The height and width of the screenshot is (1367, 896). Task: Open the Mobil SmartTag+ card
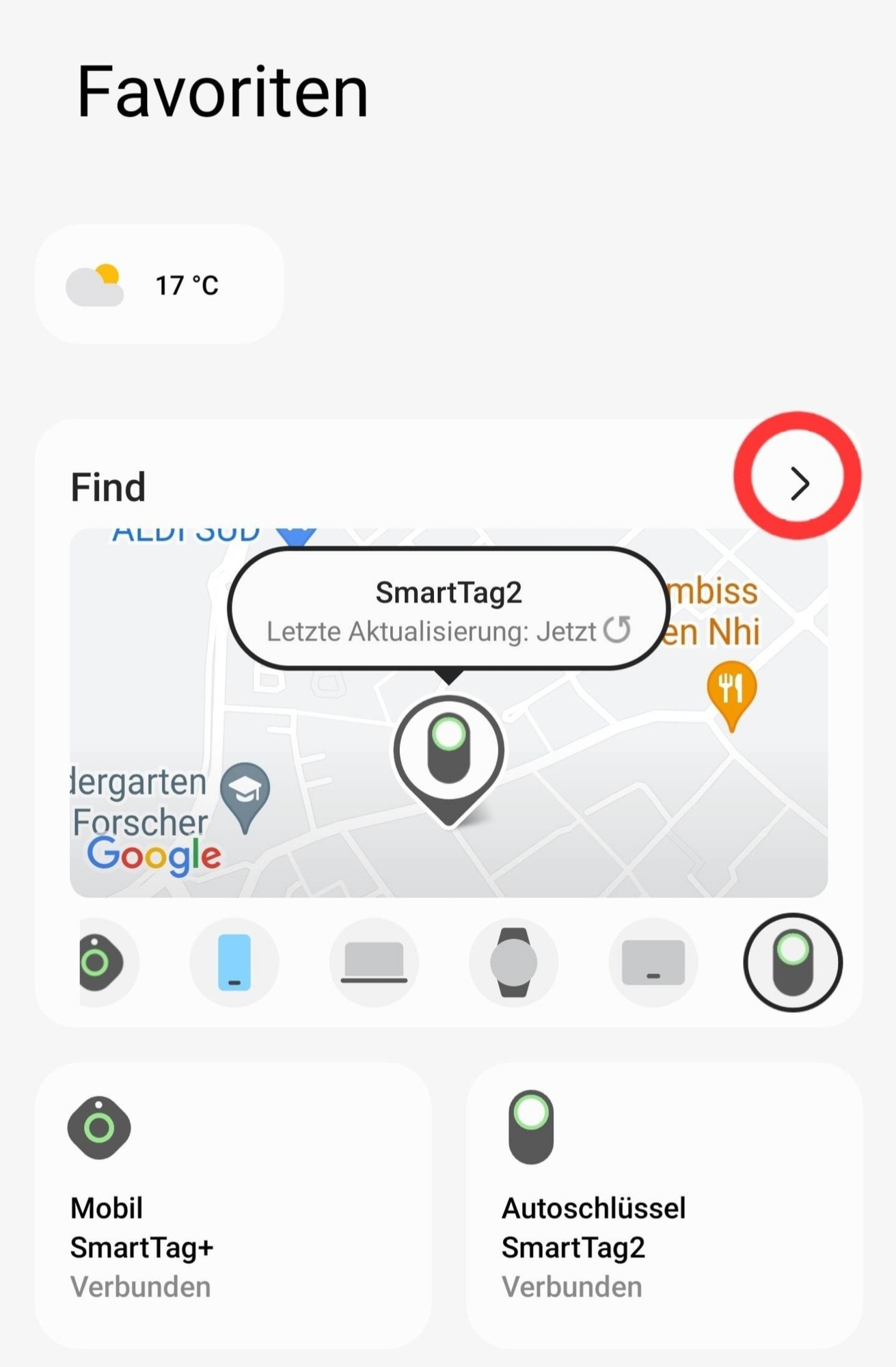pyautogui.click(x=233, y=1204)
